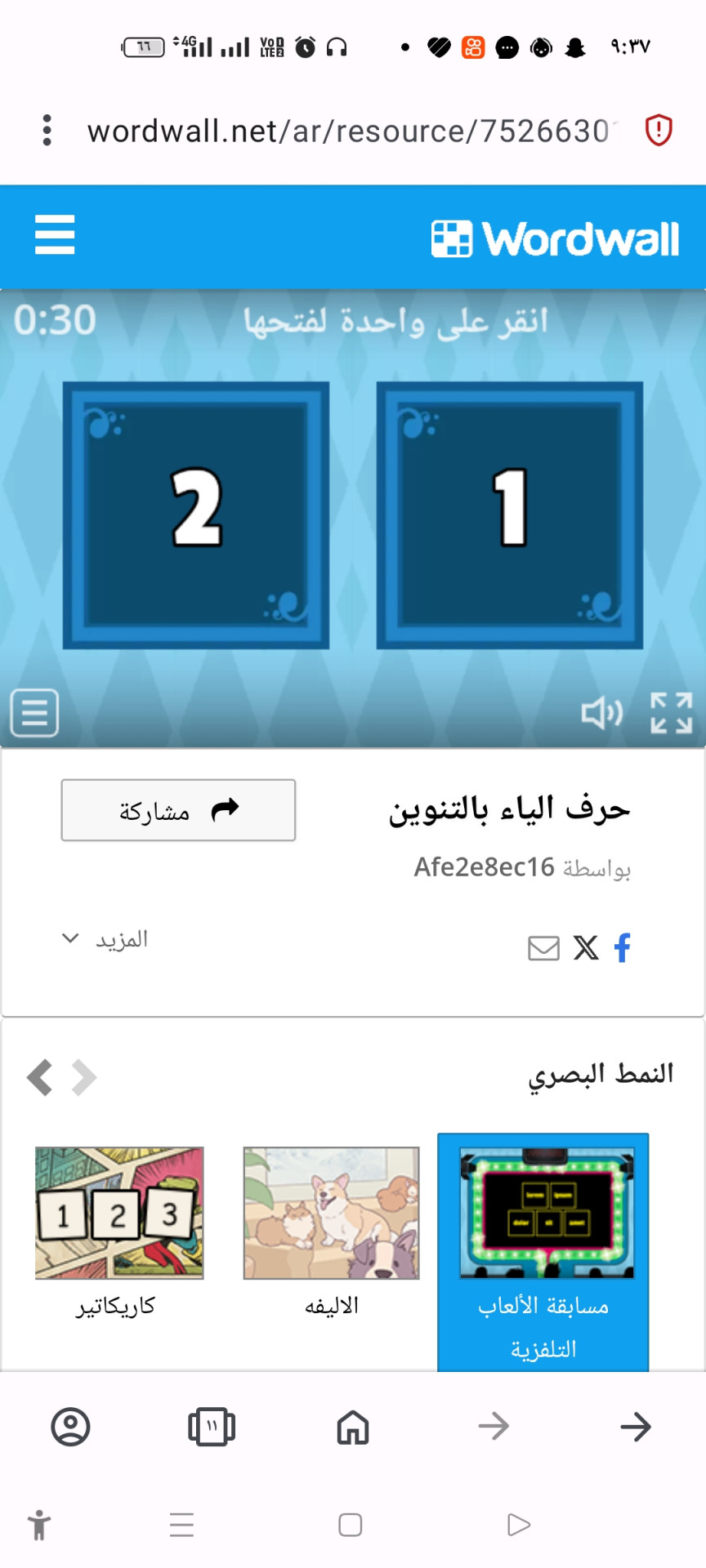
Task: Open the browser three-dot menu
Action: [x=47, y=131]
